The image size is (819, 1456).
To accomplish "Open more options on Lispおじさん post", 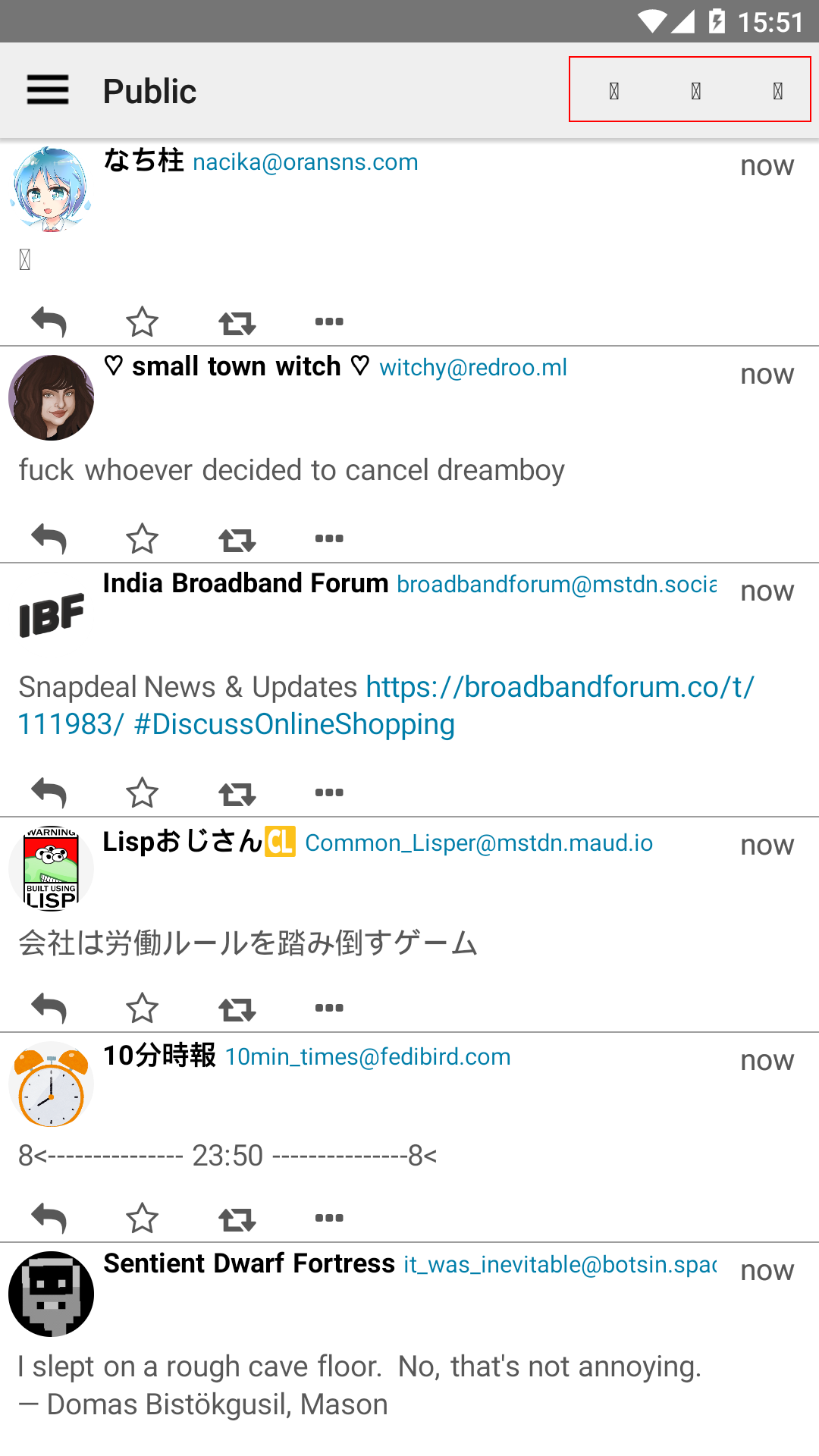I will (x=329, y=1009).
